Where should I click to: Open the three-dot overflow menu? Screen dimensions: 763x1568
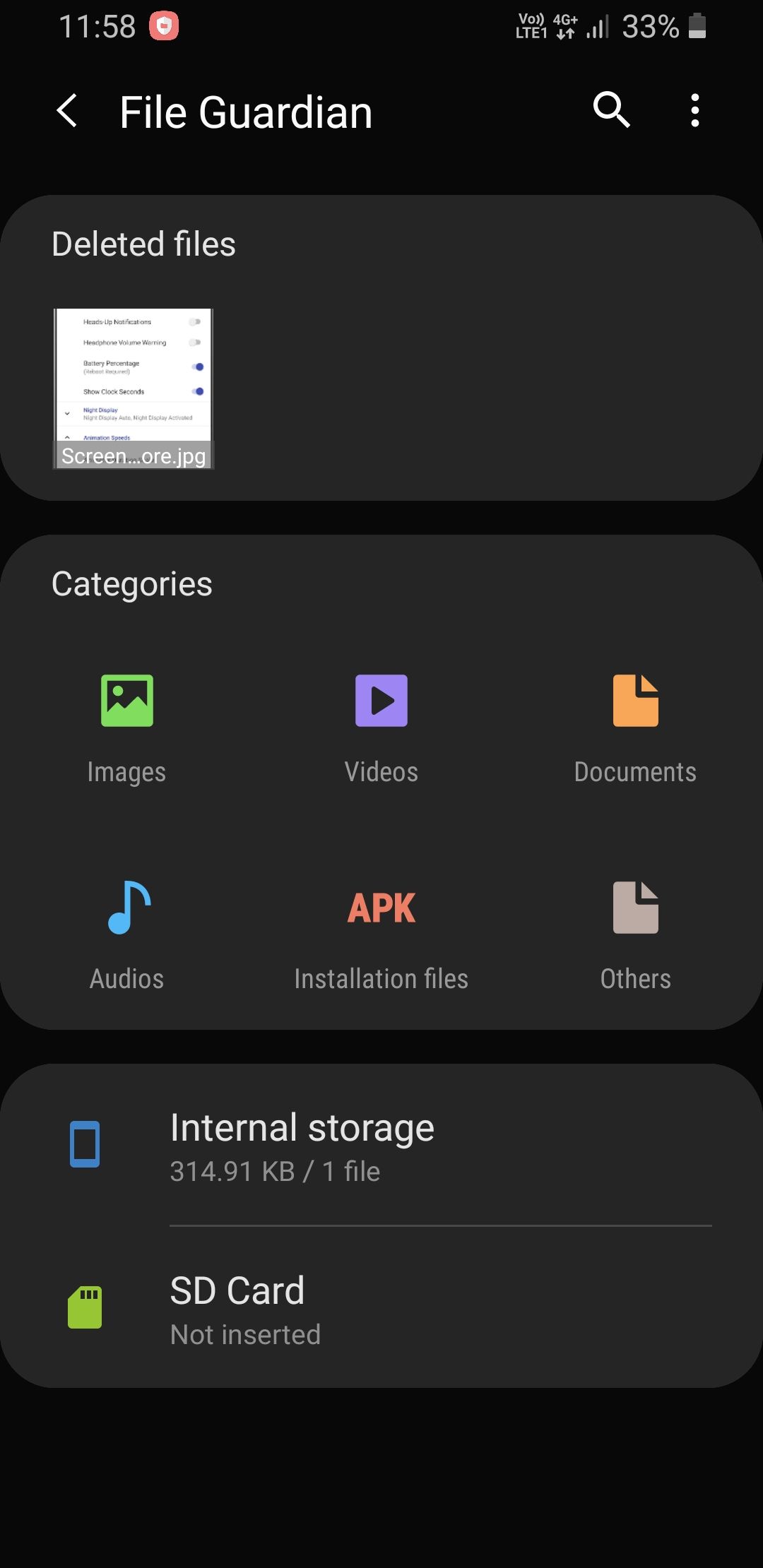(x=695, y=111)
